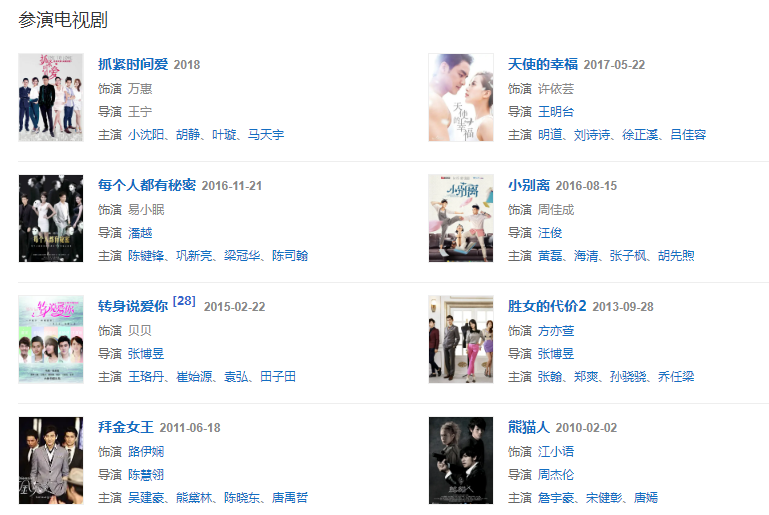Open the 熊猫人 drama title link
The image size is (769, 515).
[x=529, y=427]
